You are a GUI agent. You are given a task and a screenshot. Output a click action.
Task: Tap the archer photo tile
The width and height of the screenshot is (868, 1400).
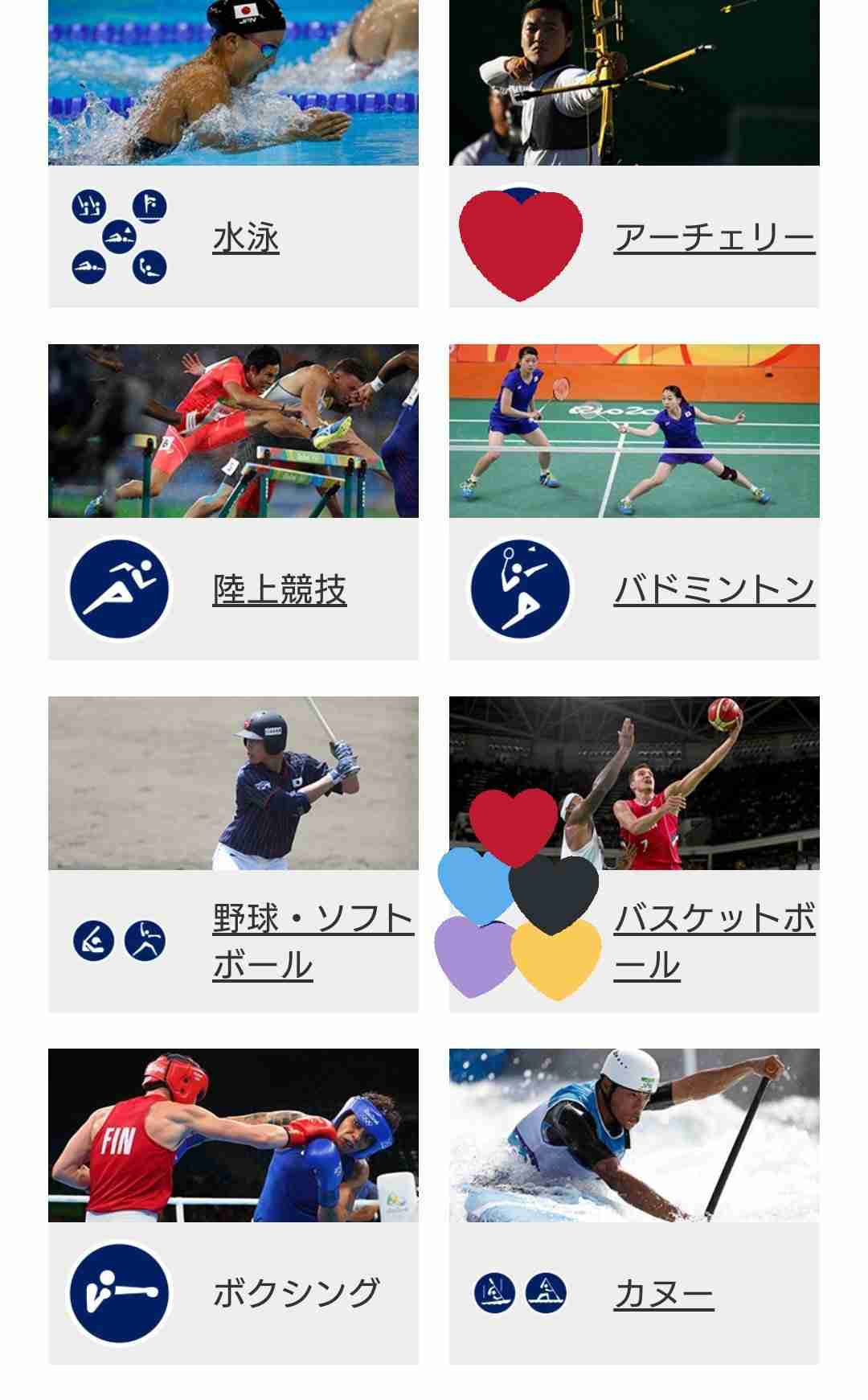tap(634, 83)
